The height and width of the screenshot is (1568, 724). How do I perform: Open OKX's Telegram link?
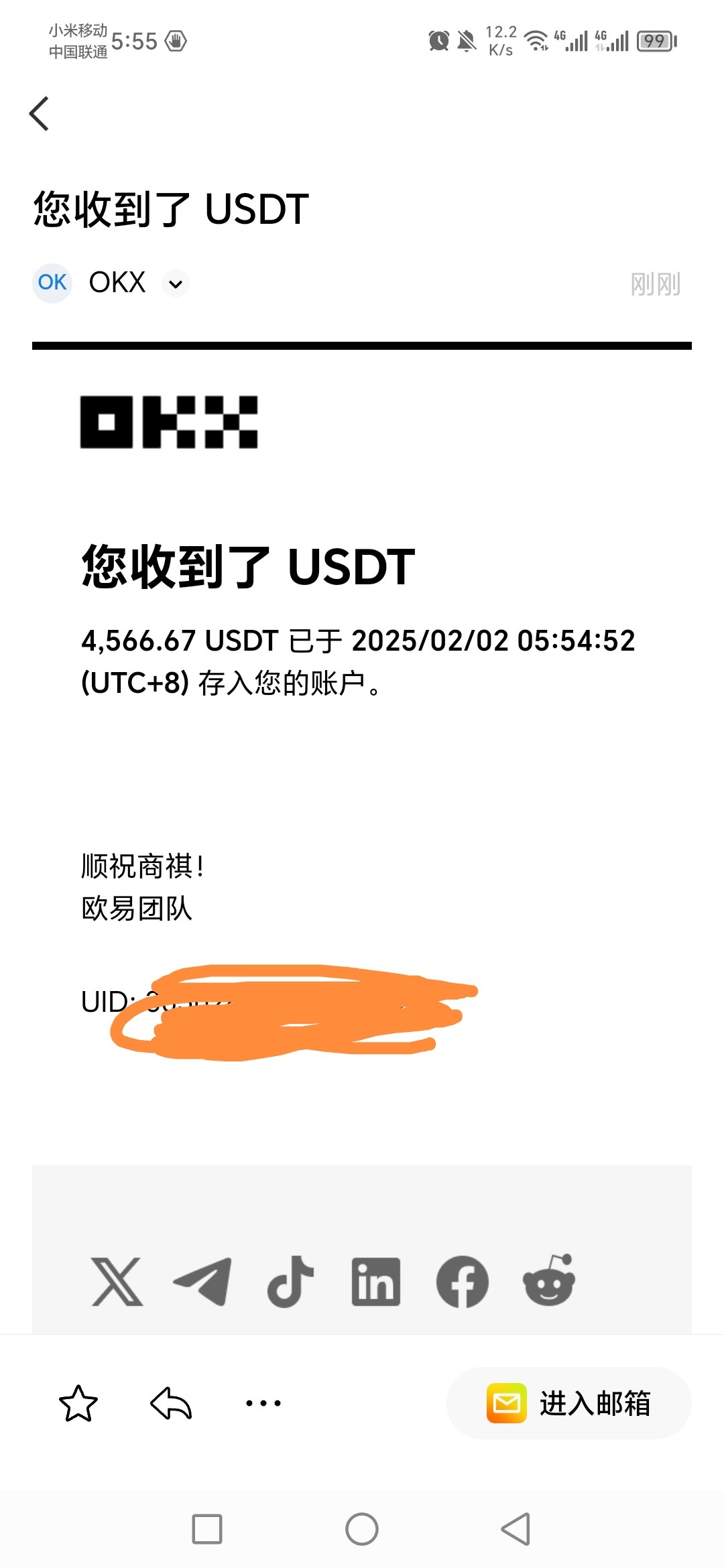coord(203,1281)
